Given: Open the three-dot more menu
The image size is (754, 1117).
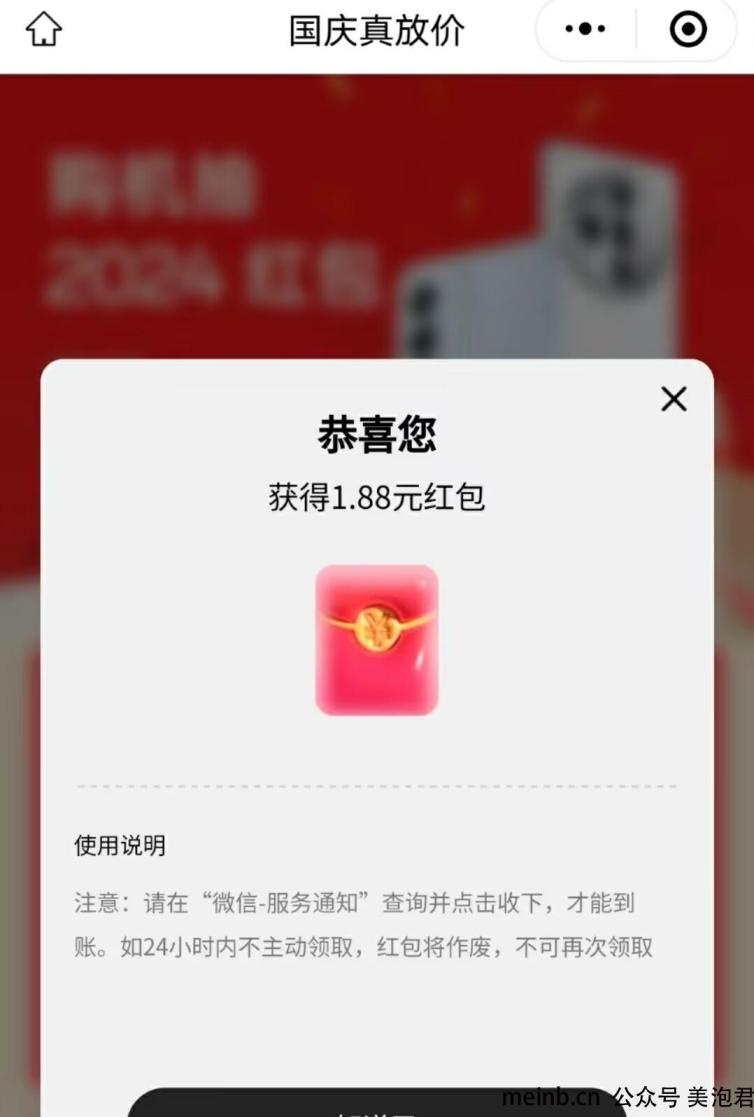Looking at the screenshot, I should [x=585, y=30].
